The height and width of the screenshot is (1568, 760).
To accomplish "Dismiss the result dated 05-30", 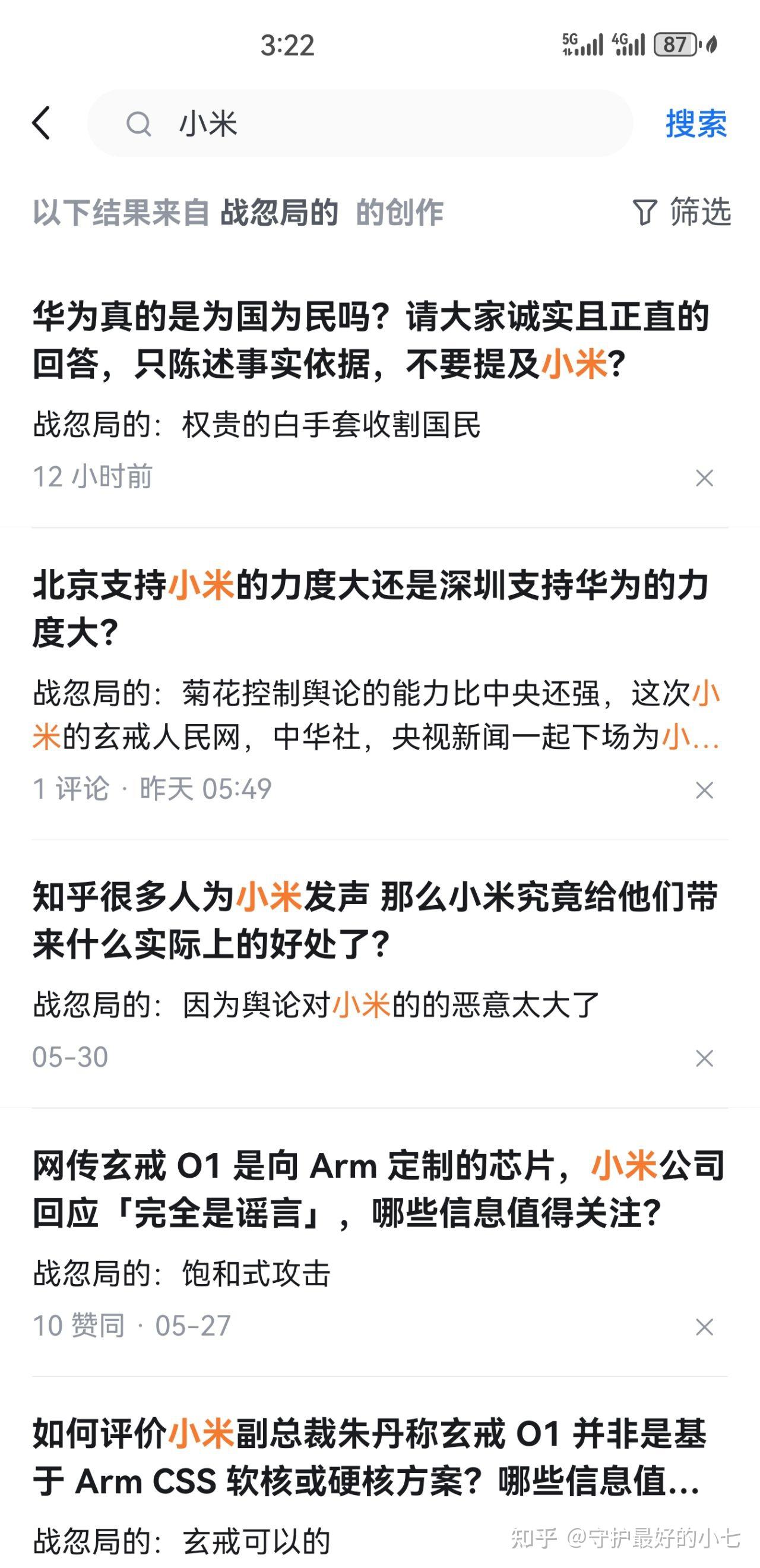I will tap(704, 1058).
